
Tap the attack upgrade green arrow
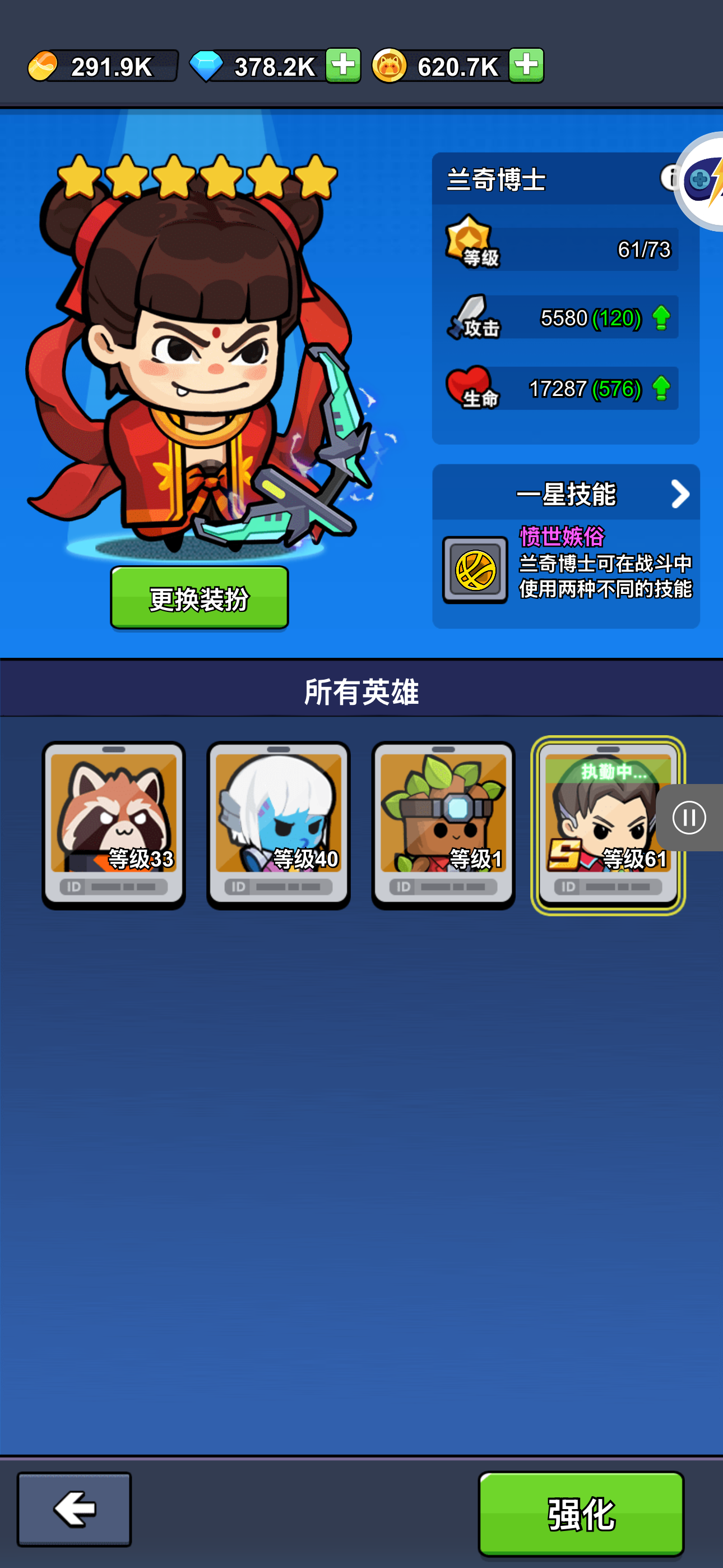[x=661, y=318]
